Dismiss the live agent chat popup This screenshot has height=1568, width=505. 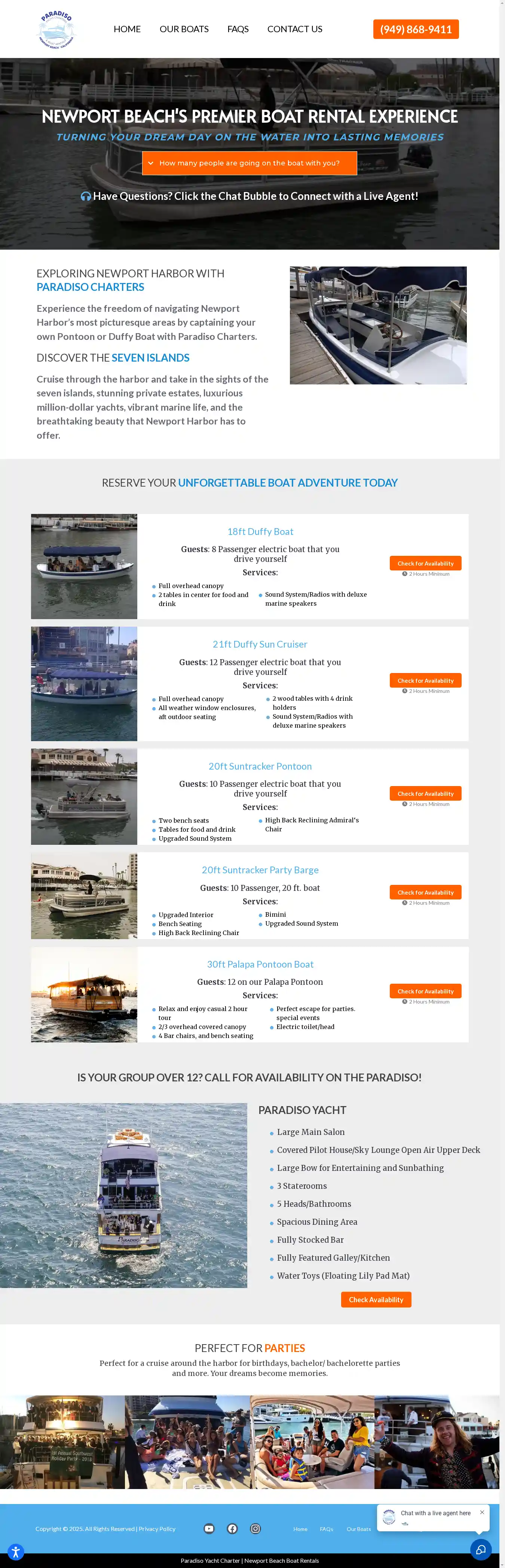pyautogui.click(x=482, y=1512)
